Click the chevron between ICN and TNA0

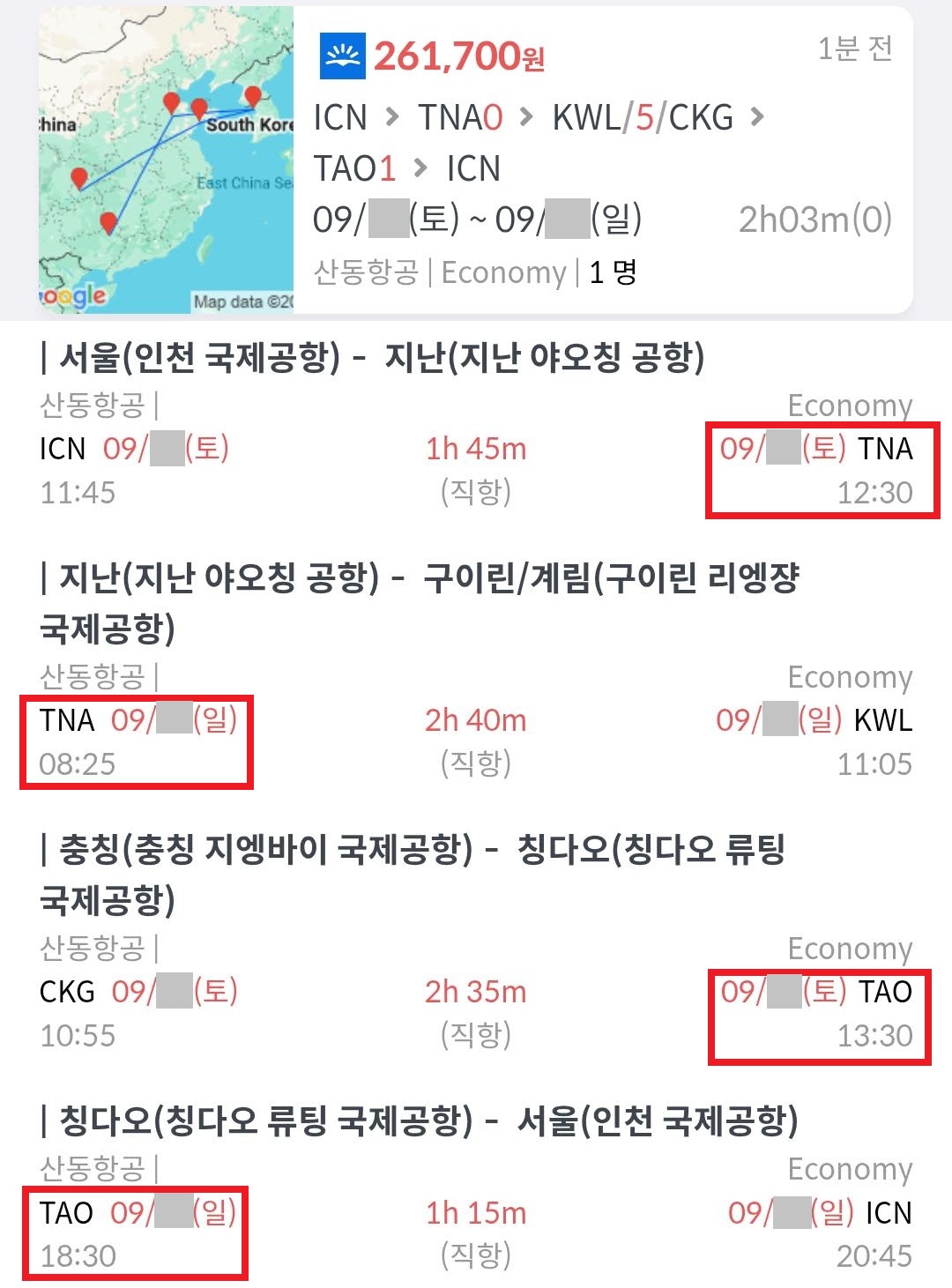pos(392,117)
